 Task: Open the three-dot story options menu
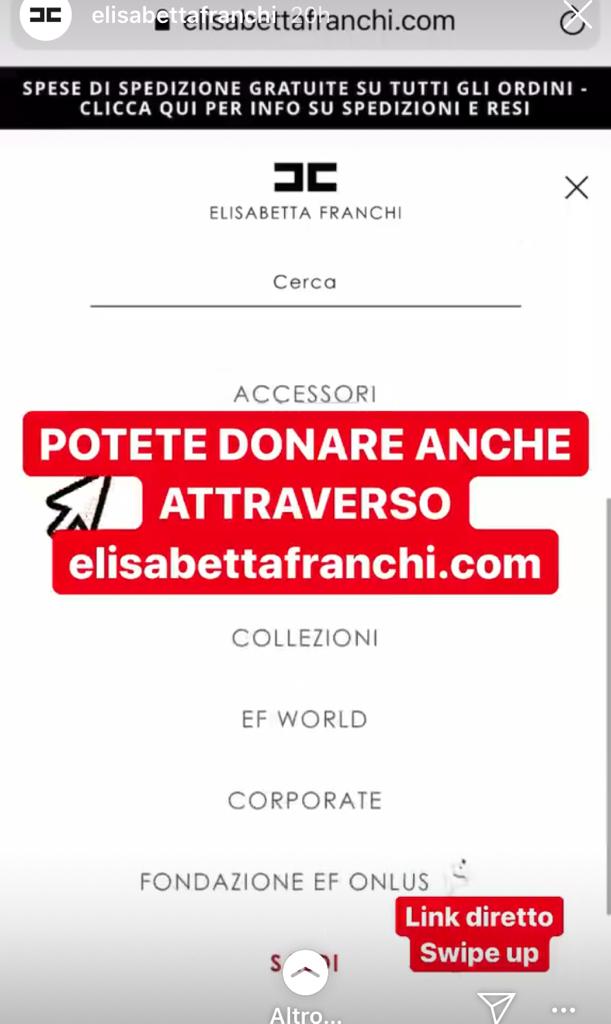tap(563, 1010)
